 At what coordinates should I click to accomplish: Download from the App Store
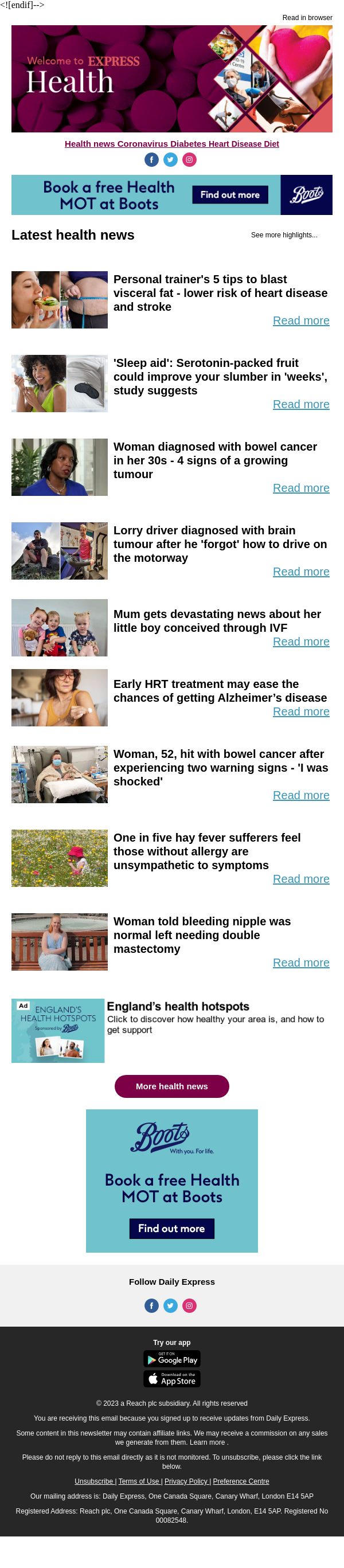coord(171,1379)
